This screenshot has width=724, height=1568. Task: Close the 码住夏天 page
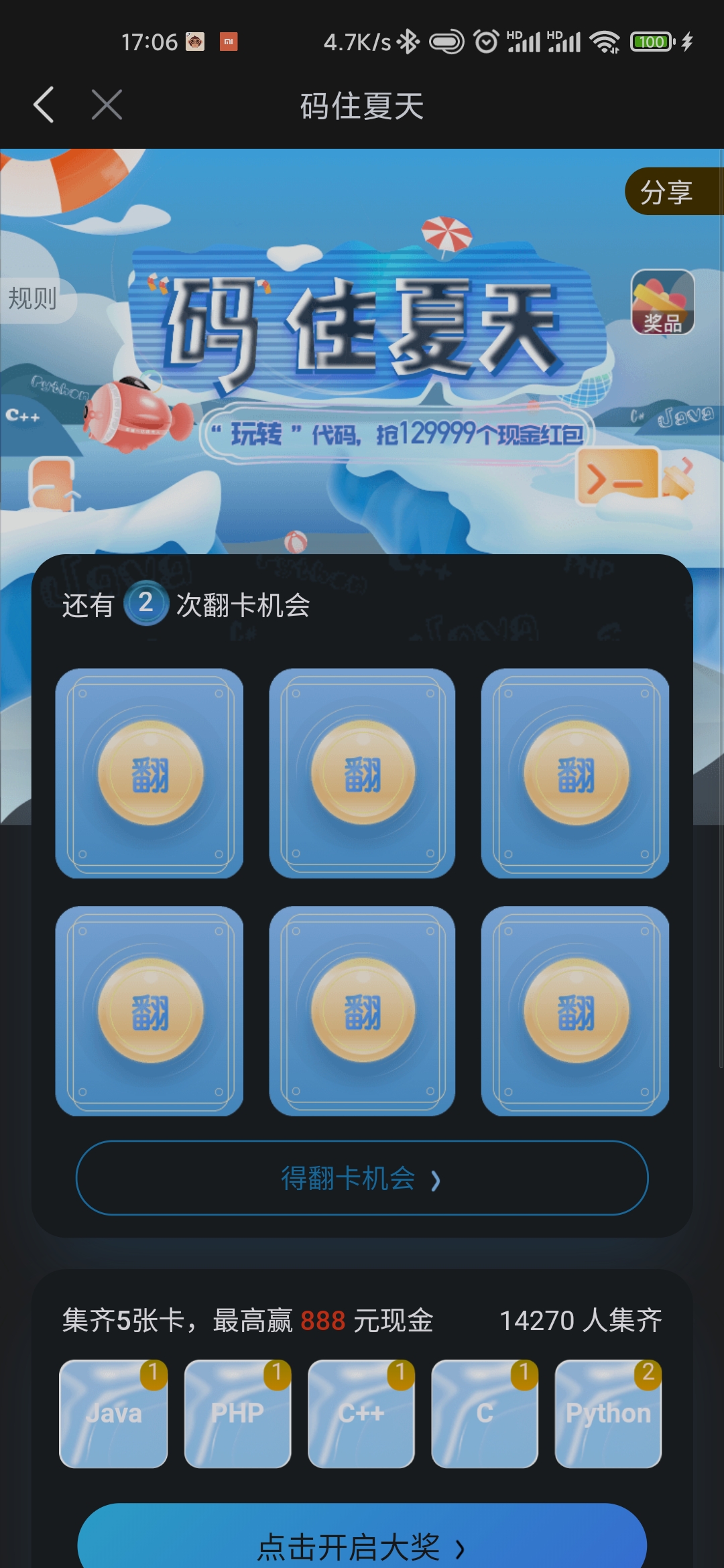(107, 105)
